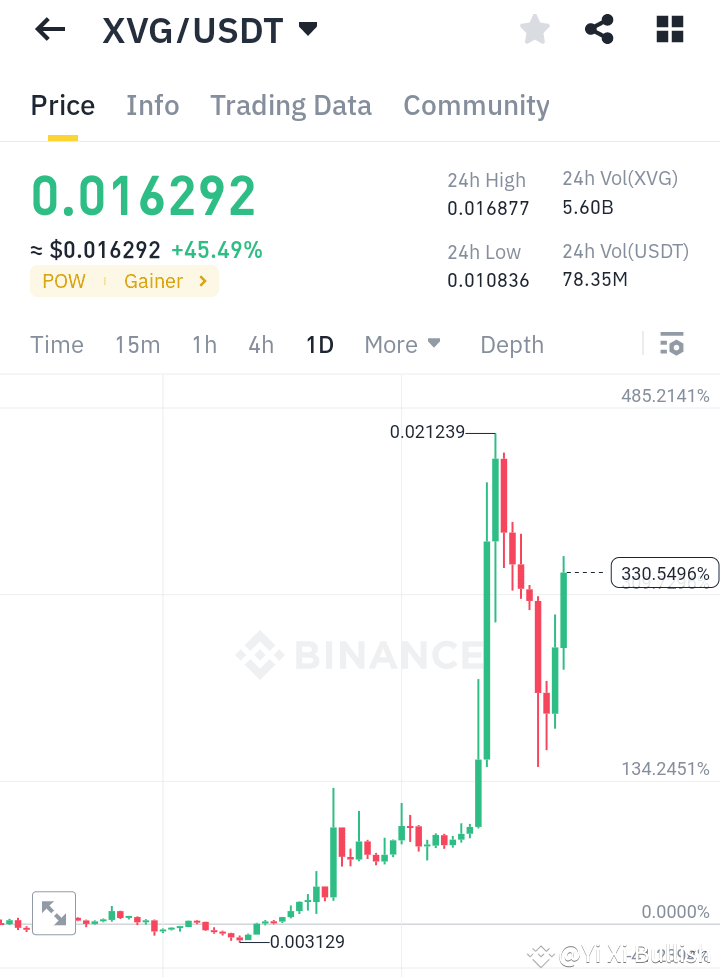This screenshot has height=977, width=720.
Task: Open the Info tab page
Action: click(152, 105)
